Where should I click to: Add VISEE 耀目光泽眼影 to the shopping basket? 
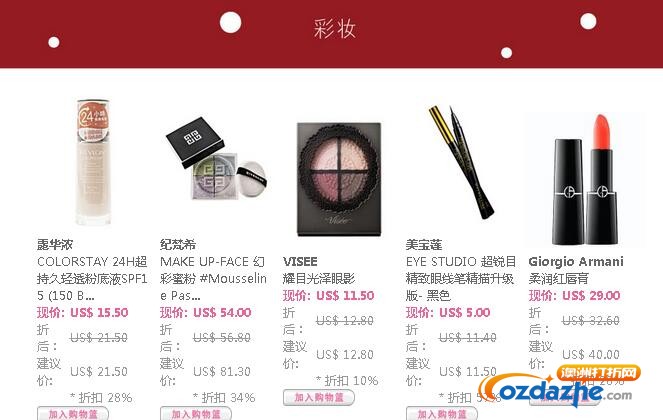[318, 397]
